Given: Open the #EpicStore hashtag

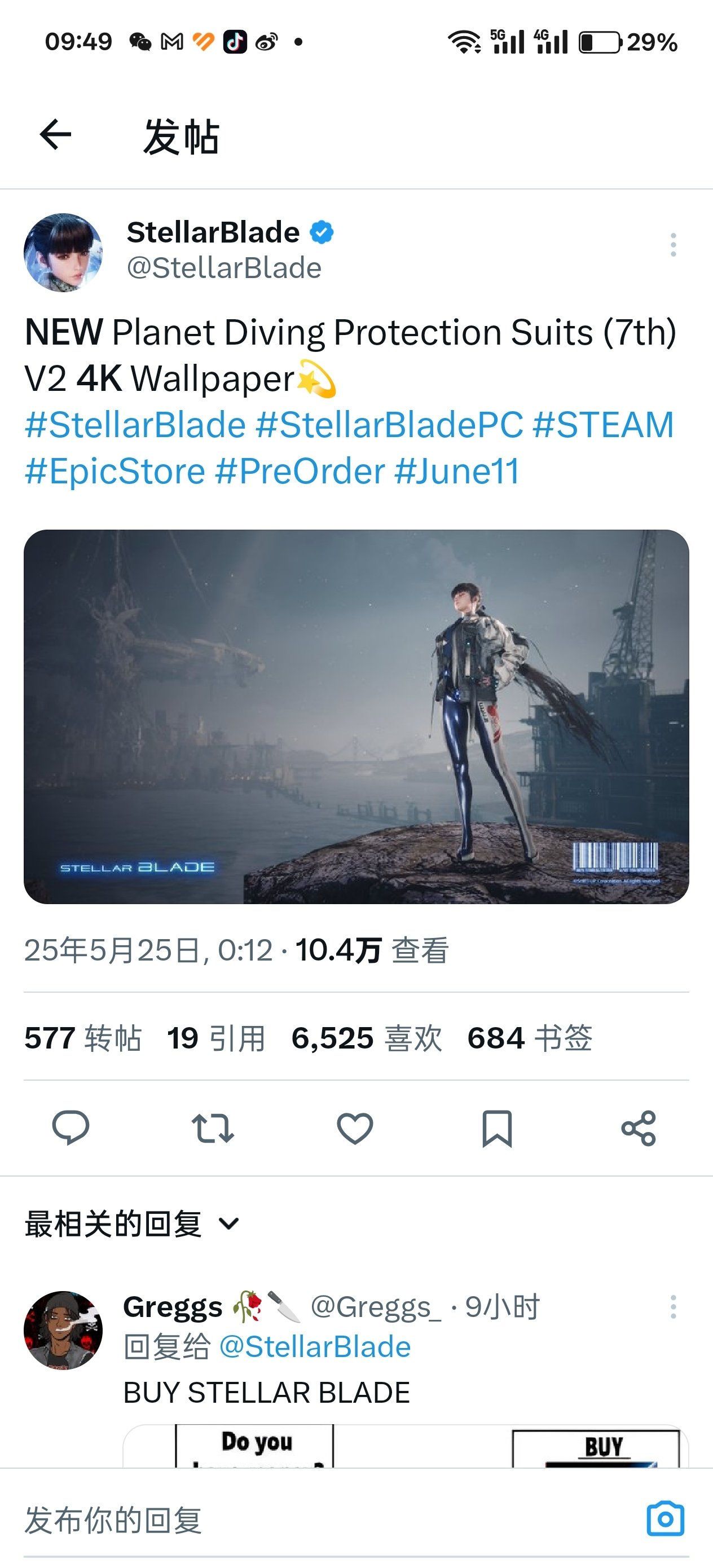Looking at the screenshot, I should coord(115,472).
